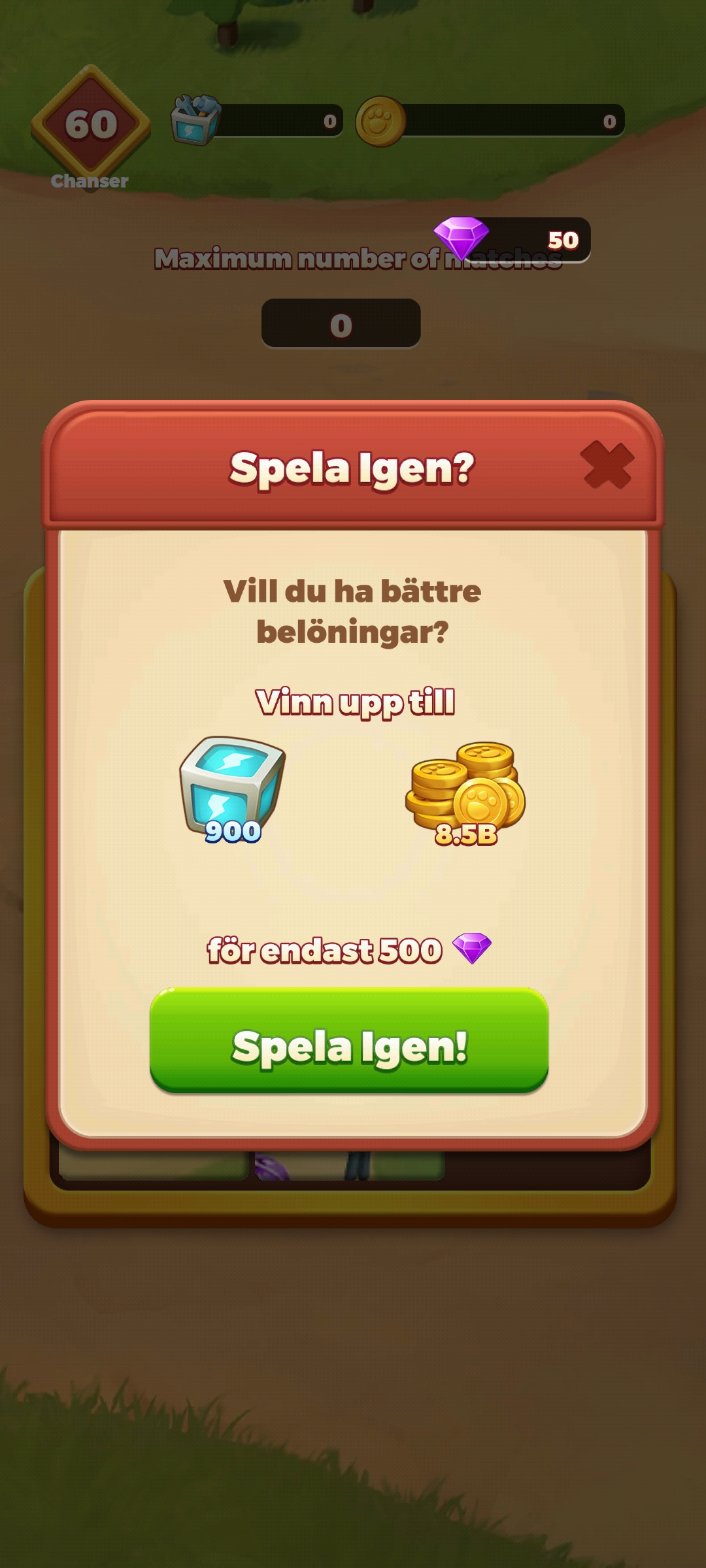Close the Spela Igen? dialog
Image resolution: width=706 pixels, height=1568 pixels.
click(x=607, y=465)
